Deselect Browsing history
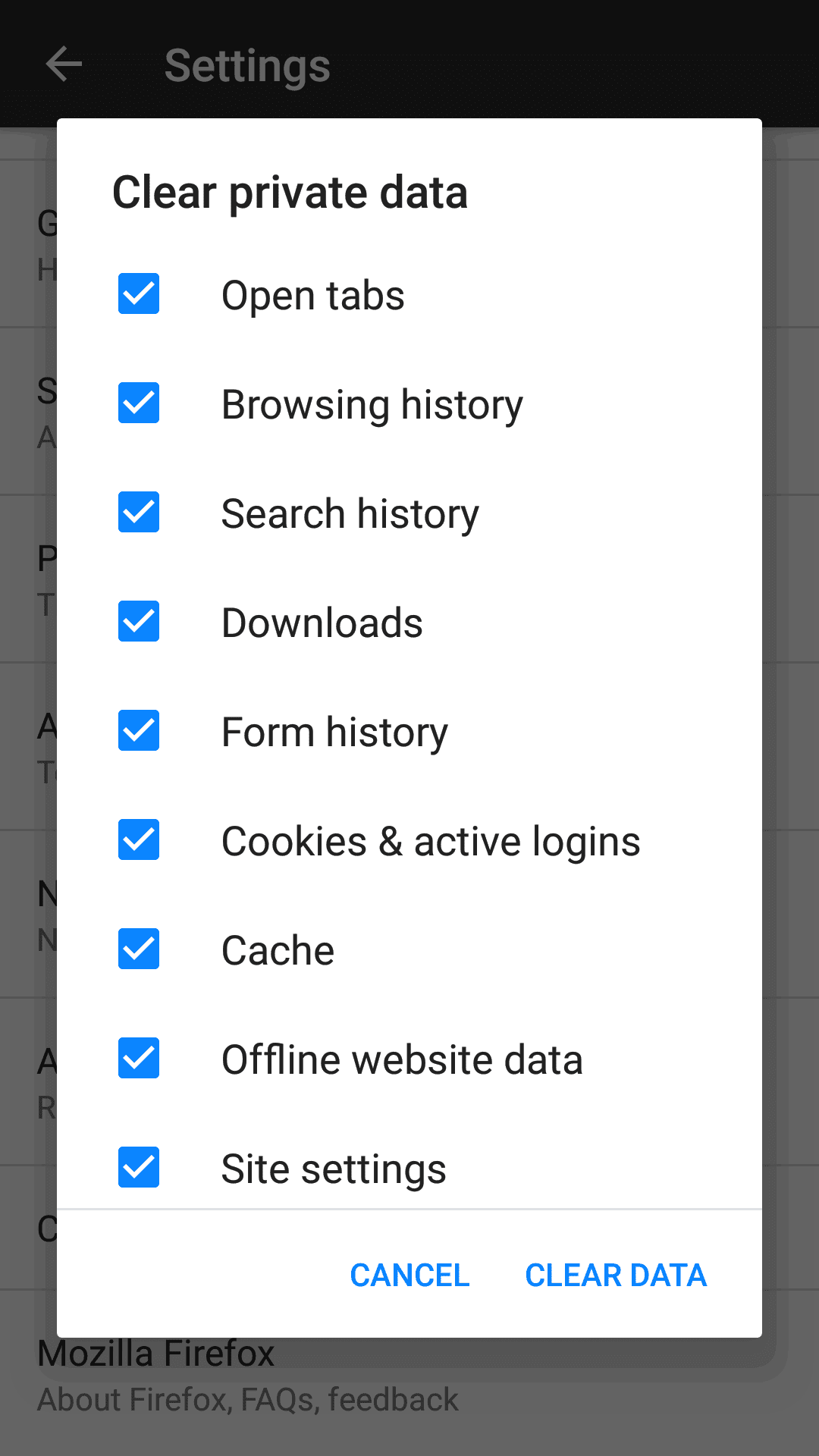This screenshot has height=1456, width=819. (x=139, y=403)
